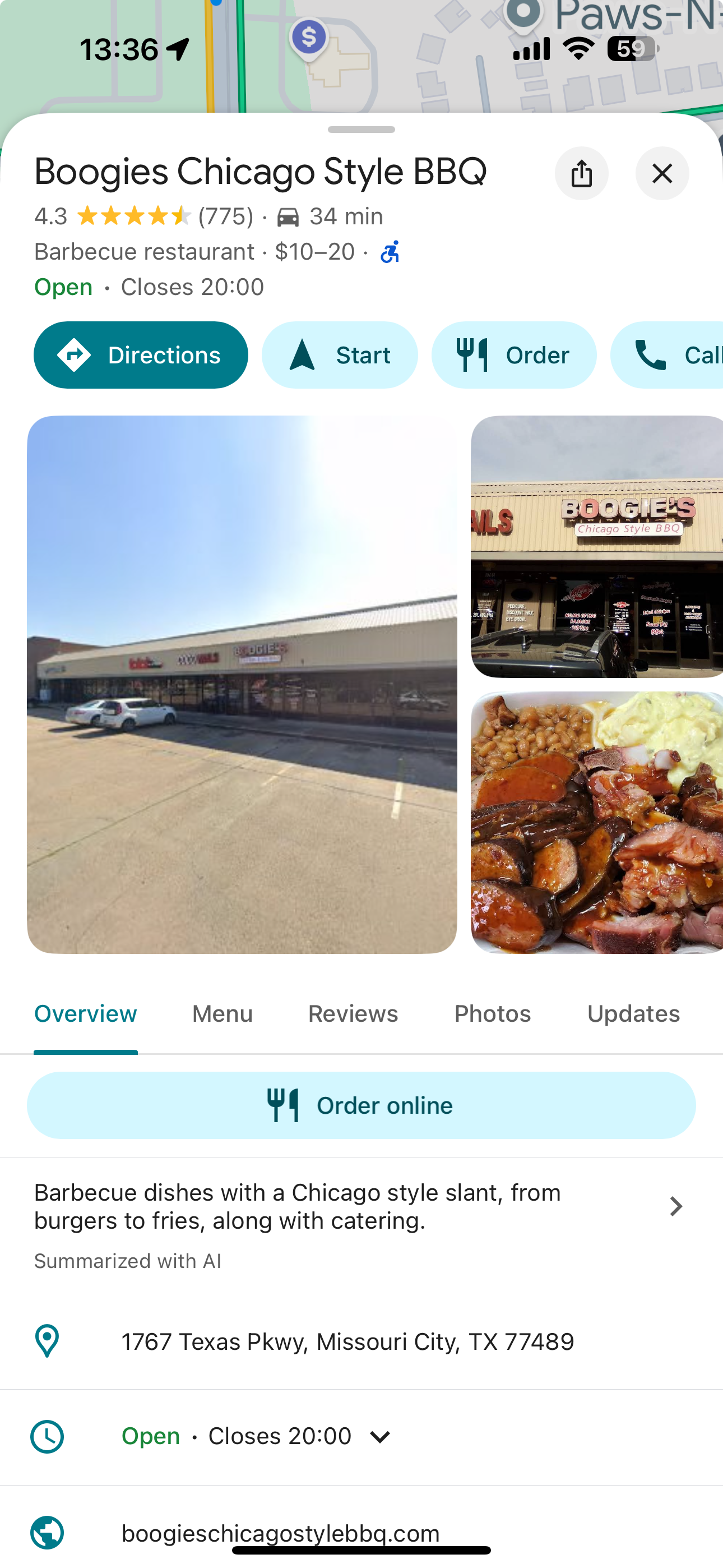Open the barbecue plate food photo

(596, 822)
